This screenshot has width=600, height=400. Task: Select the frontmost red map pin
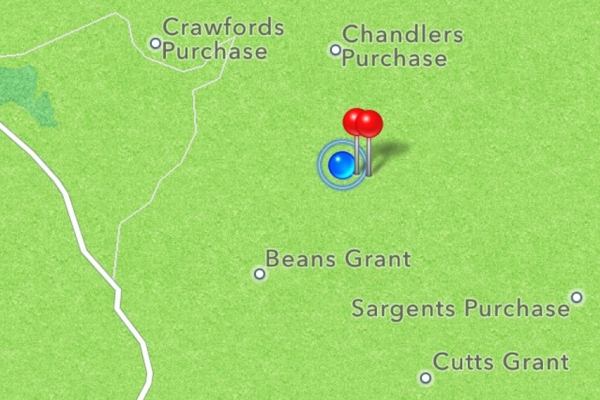coord(370,125)
